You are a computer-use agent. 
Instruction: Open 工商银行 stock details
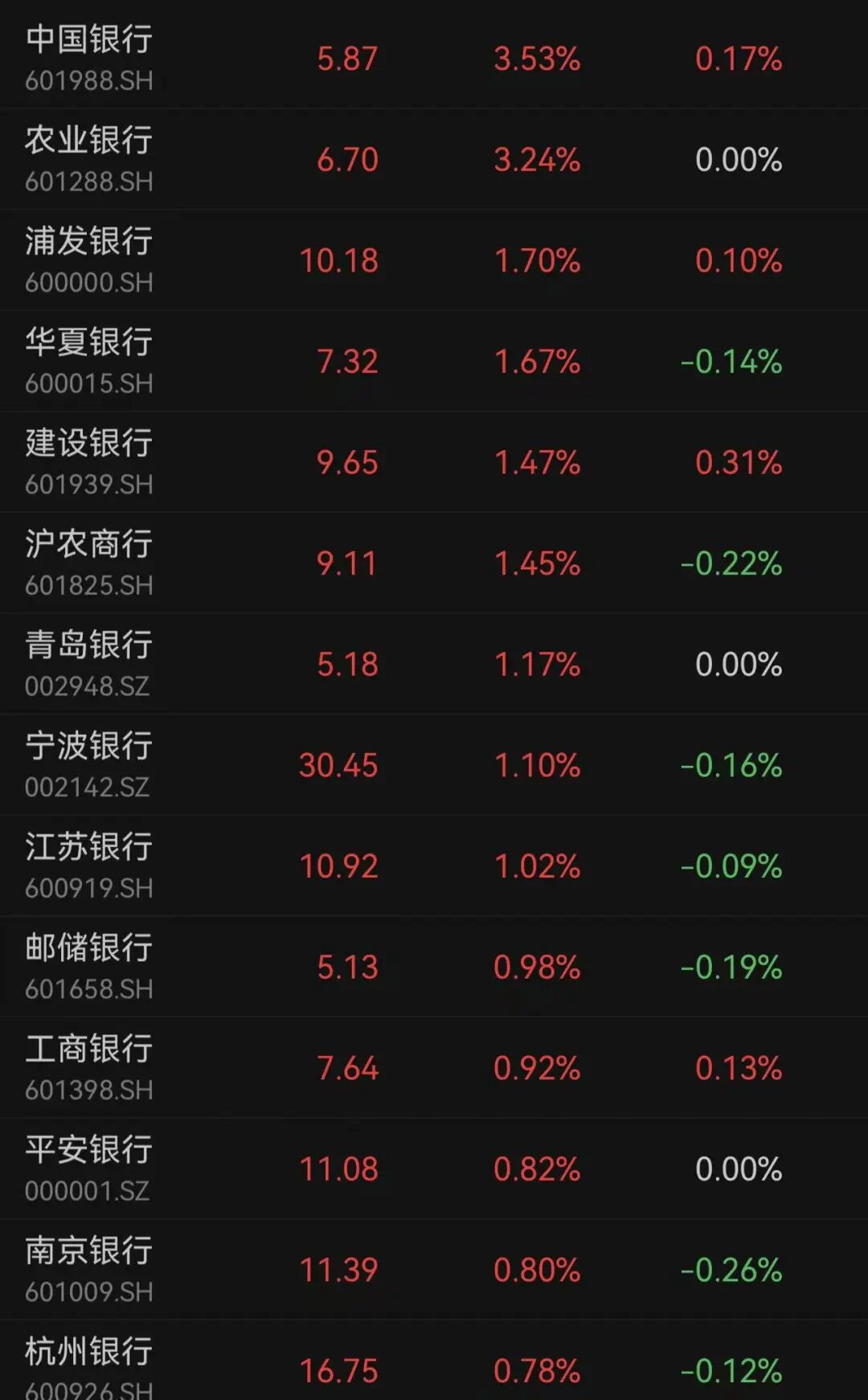click(88, 1048)
